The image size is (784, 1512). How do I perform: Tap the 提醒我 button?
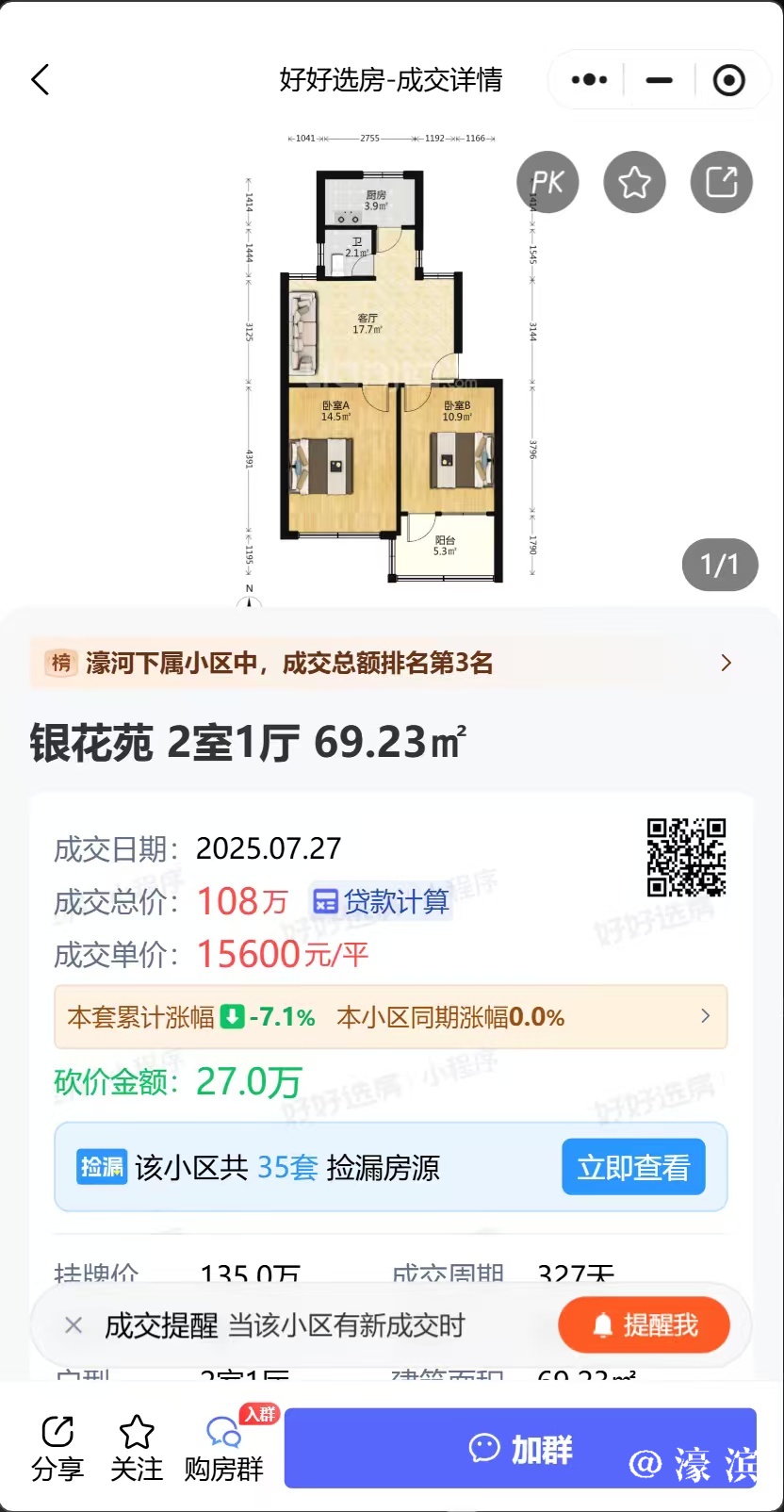[x=645, y=1325]
